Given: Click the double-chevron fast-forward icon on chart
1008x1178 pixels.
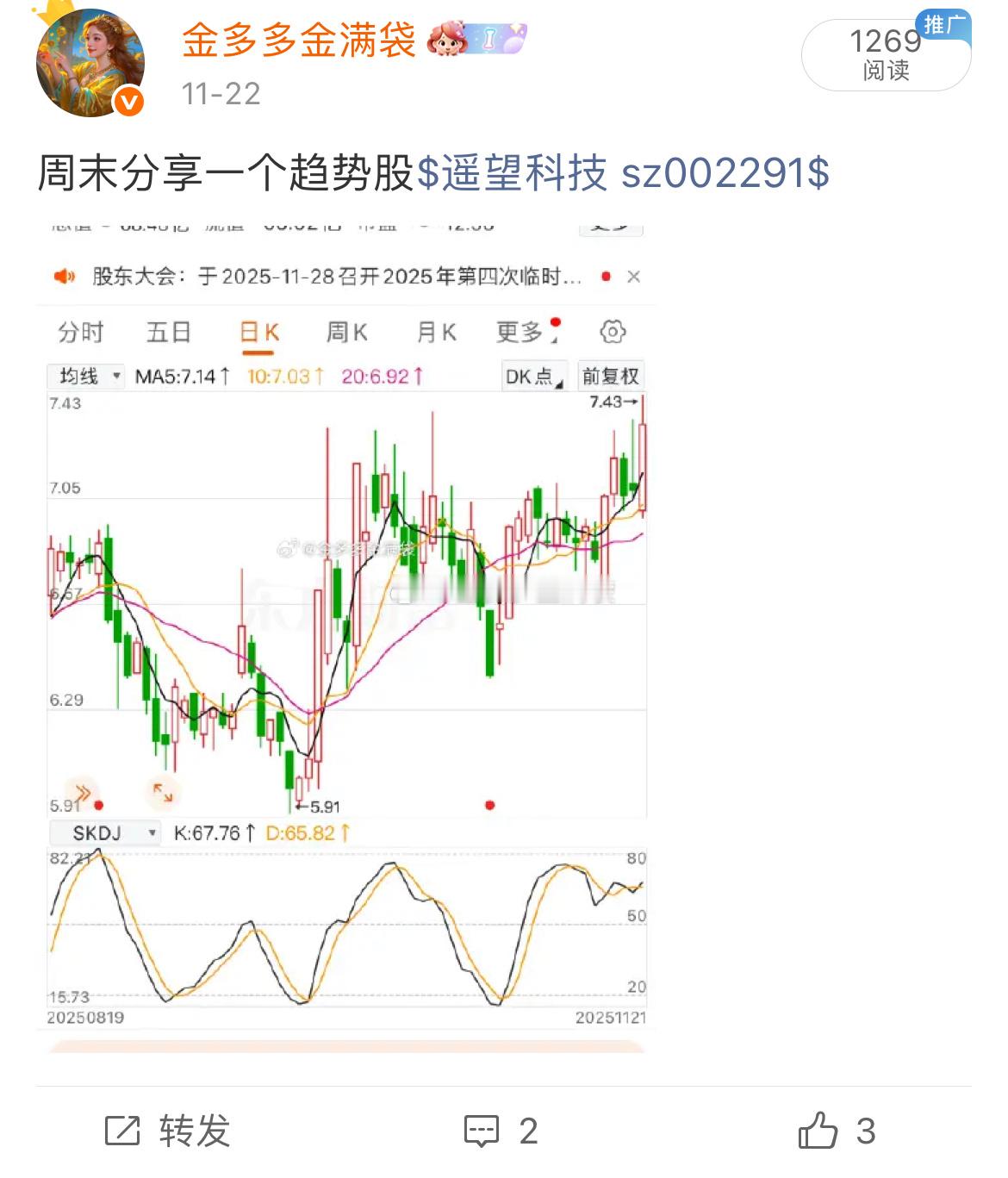Looking at the screenshot, I should (x=83, y=790).
